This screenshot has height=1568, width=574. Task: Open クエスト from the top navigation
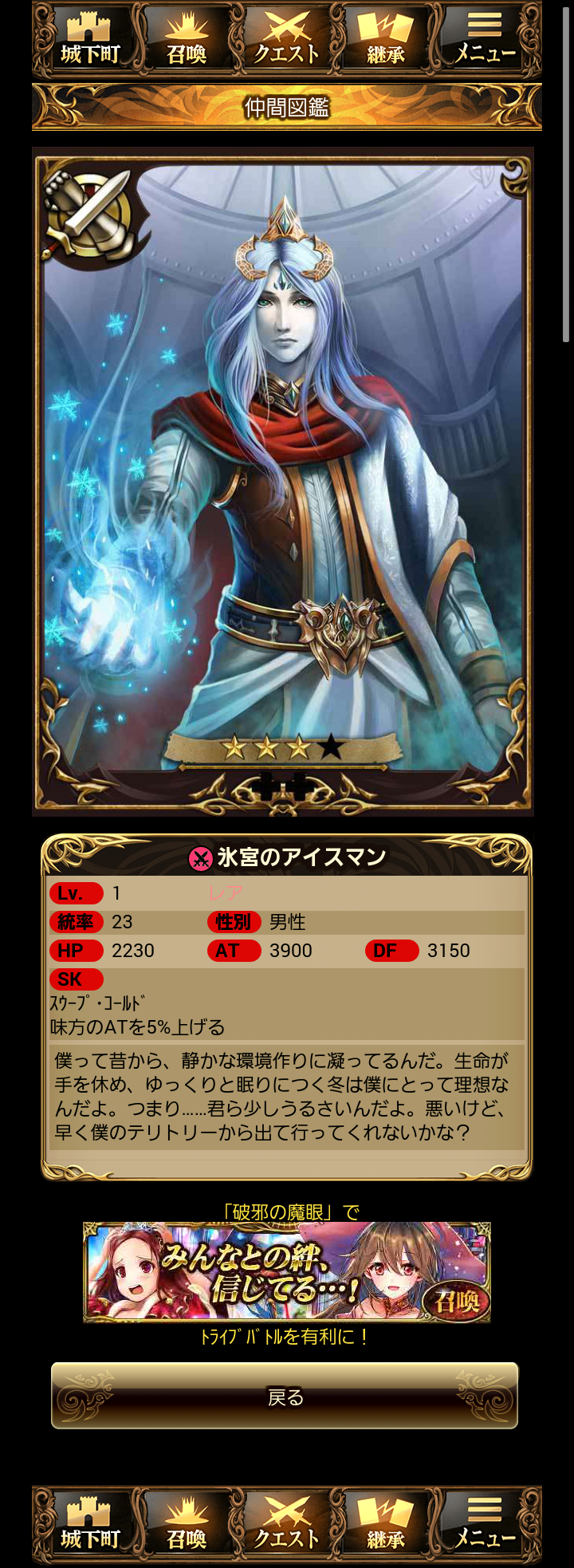coord(287,40)
